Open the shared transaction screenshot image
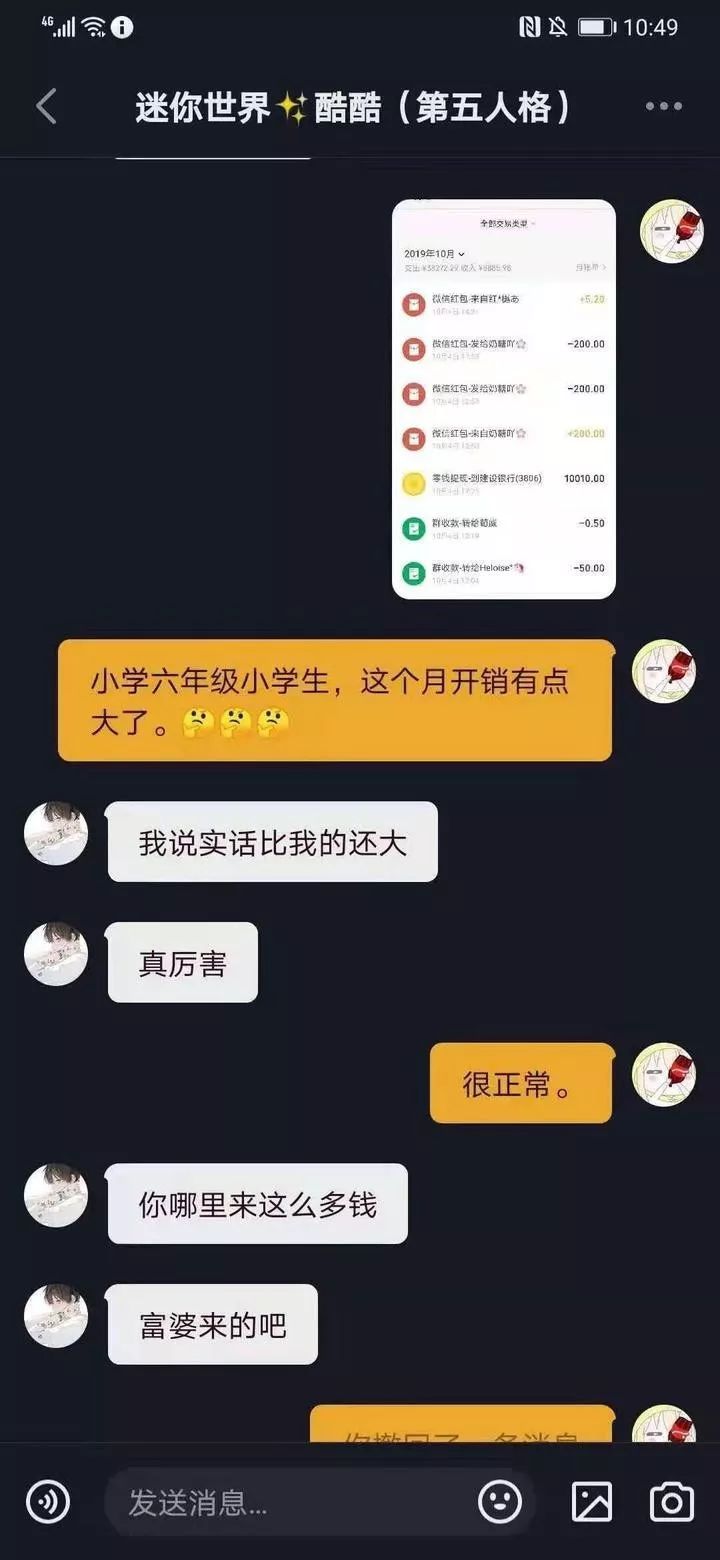The image size is (720, 1560). [503, 399]
